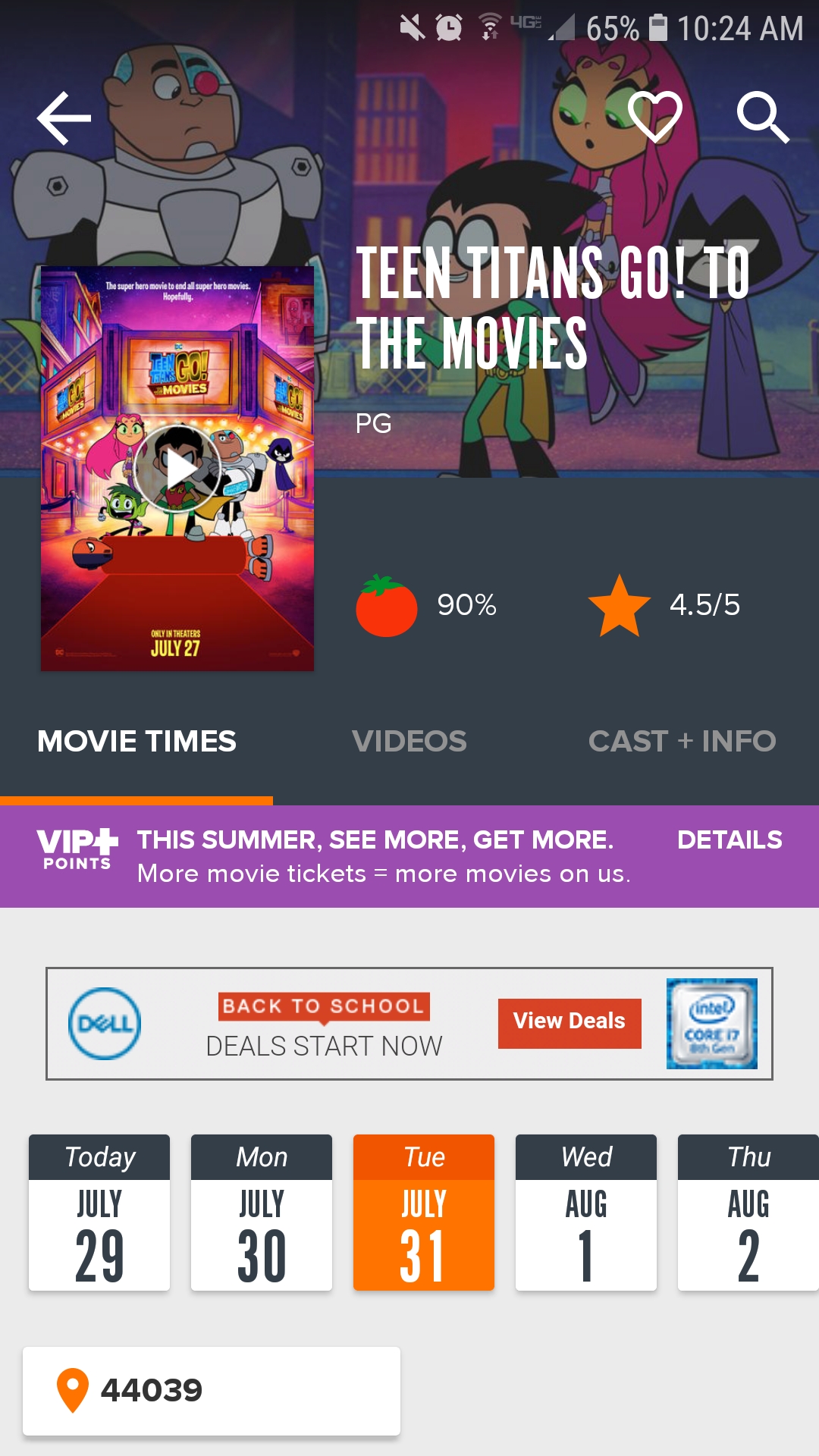The width and height of the screenshot is (819, 1456).
Task: Pick Wed Aug 1 date
Action: tap(586, 1212)
